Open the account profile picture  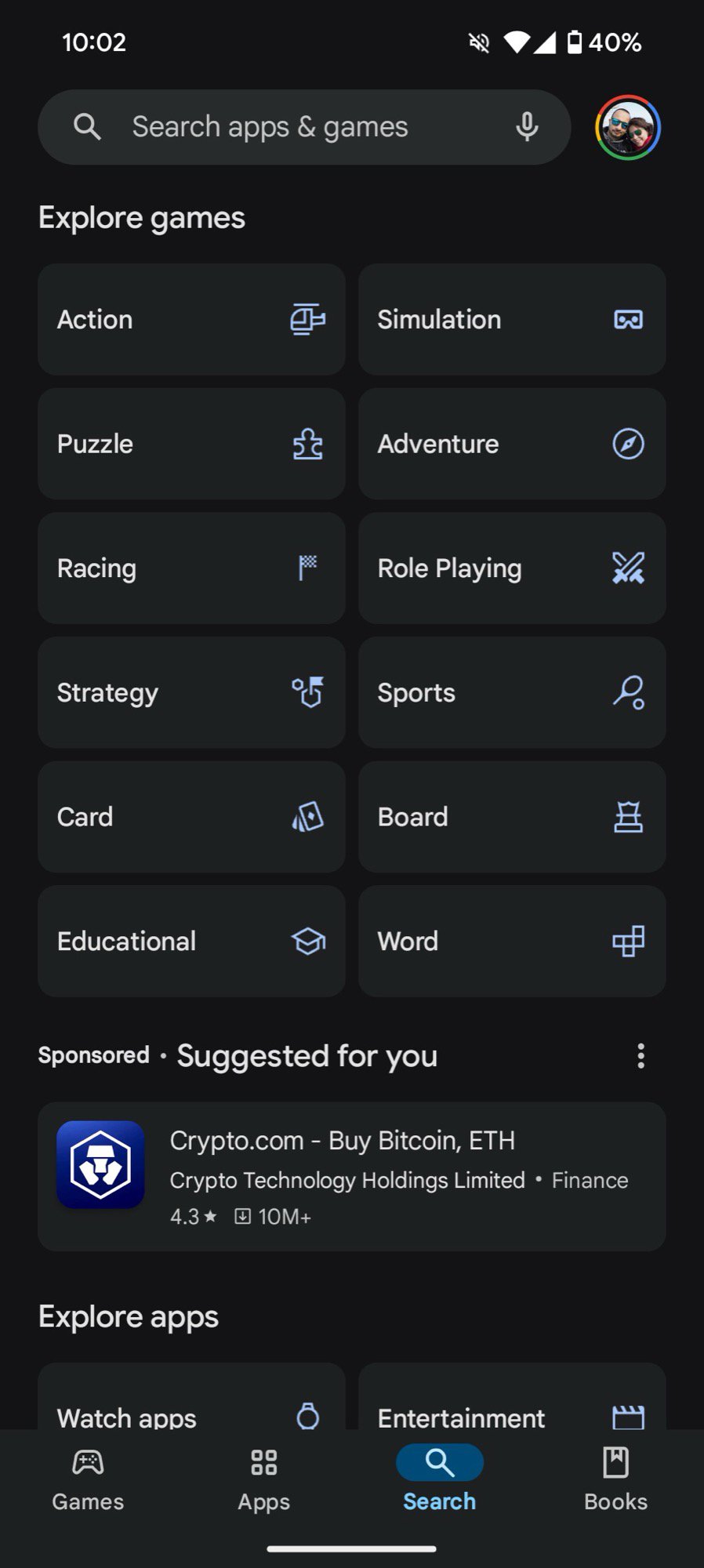[628, 127]
